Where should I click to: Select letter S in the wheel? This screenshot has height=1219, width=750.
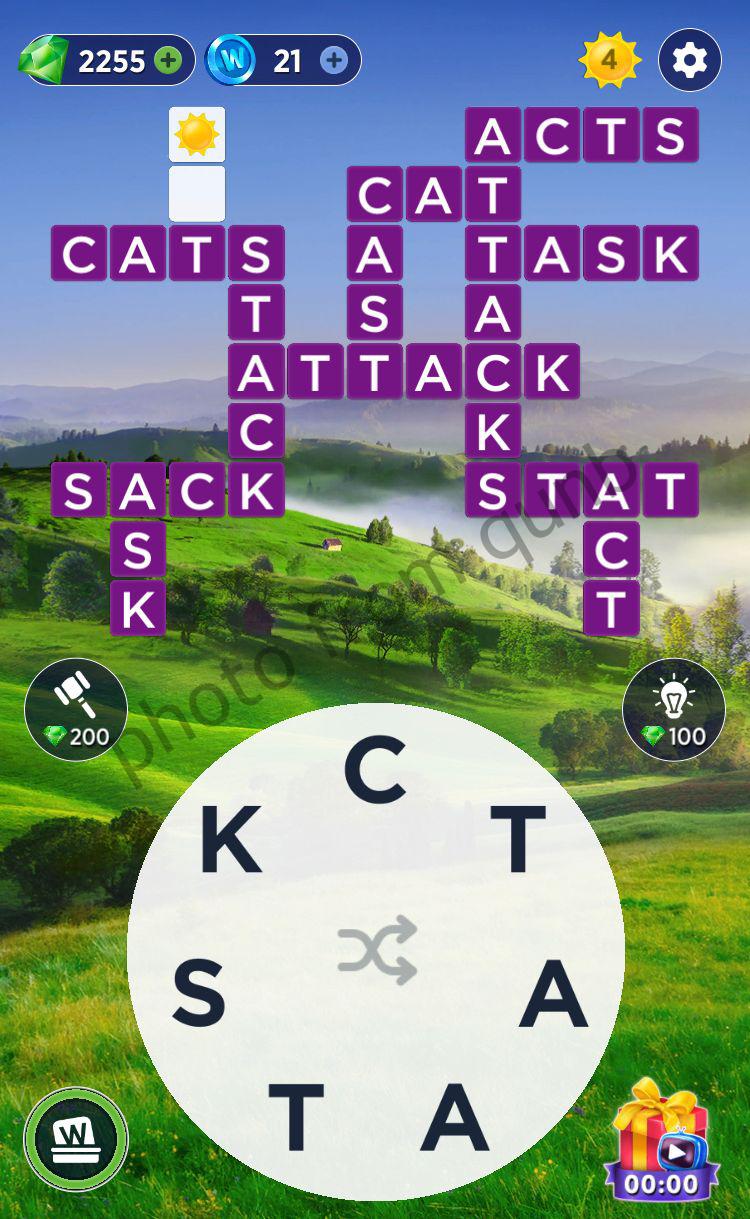199,996
